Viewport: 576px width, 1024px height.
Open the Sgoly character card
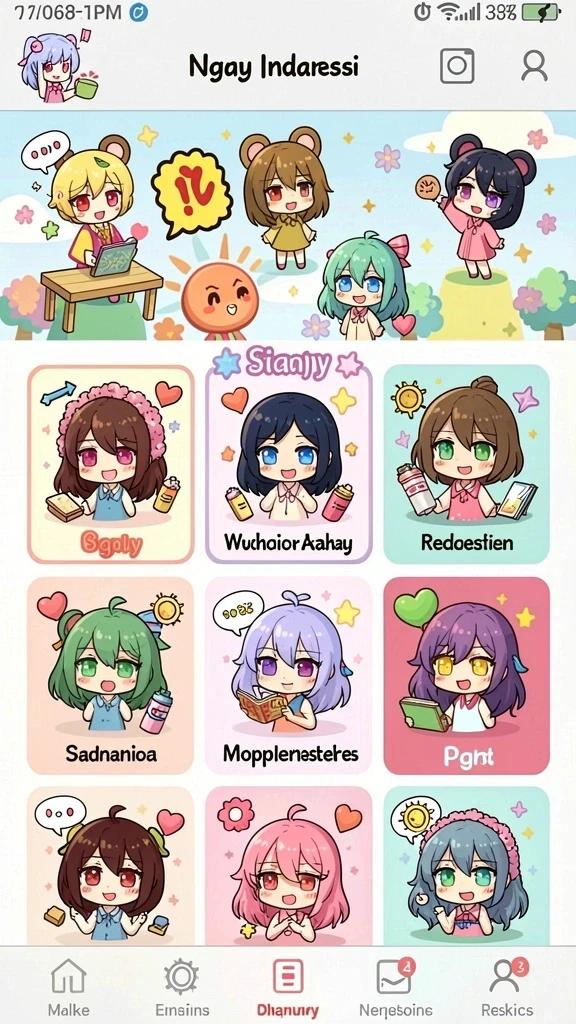[111, 464]
